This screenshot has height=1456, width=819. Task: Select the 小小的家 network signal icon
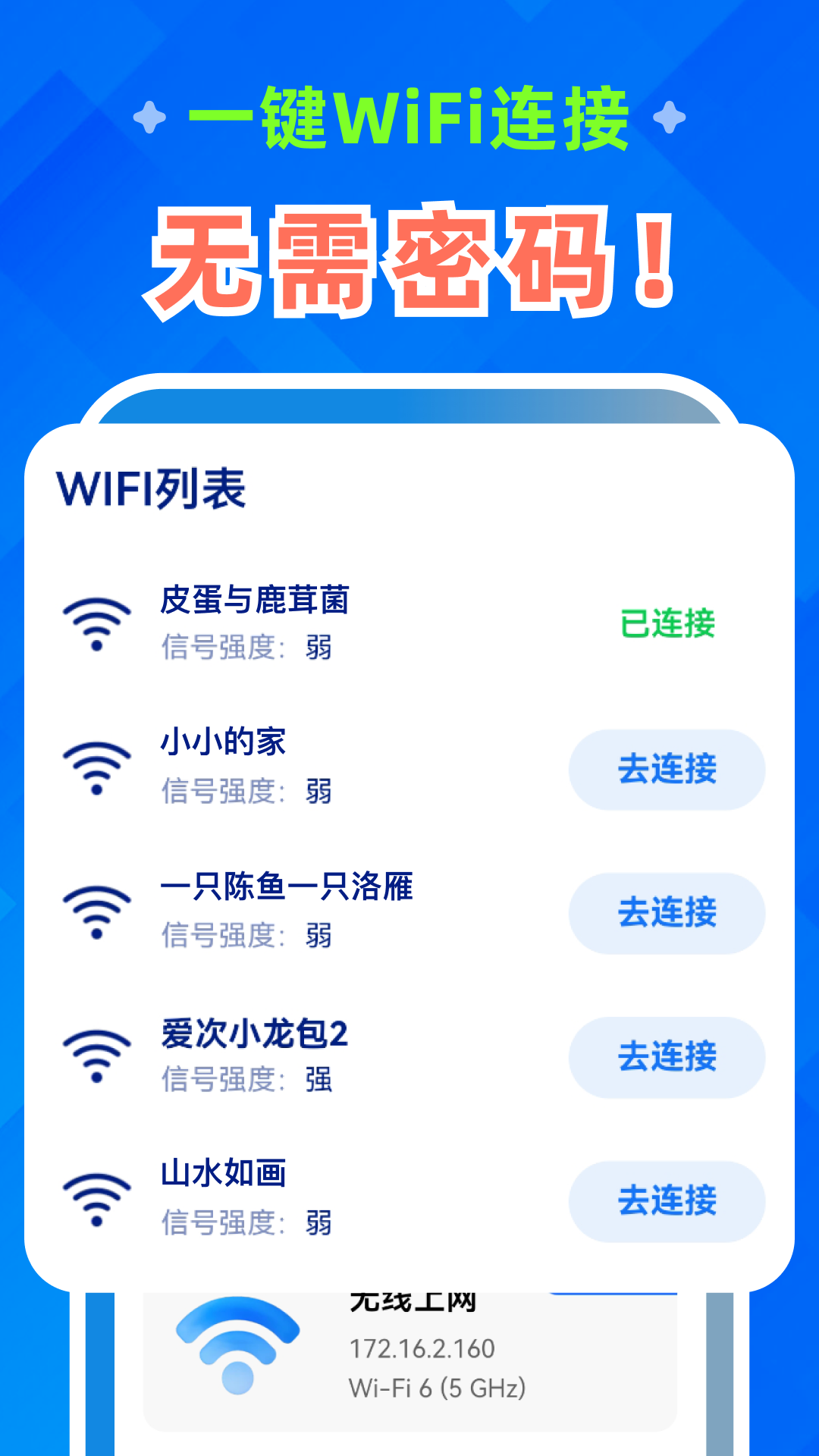pos(96,766)
